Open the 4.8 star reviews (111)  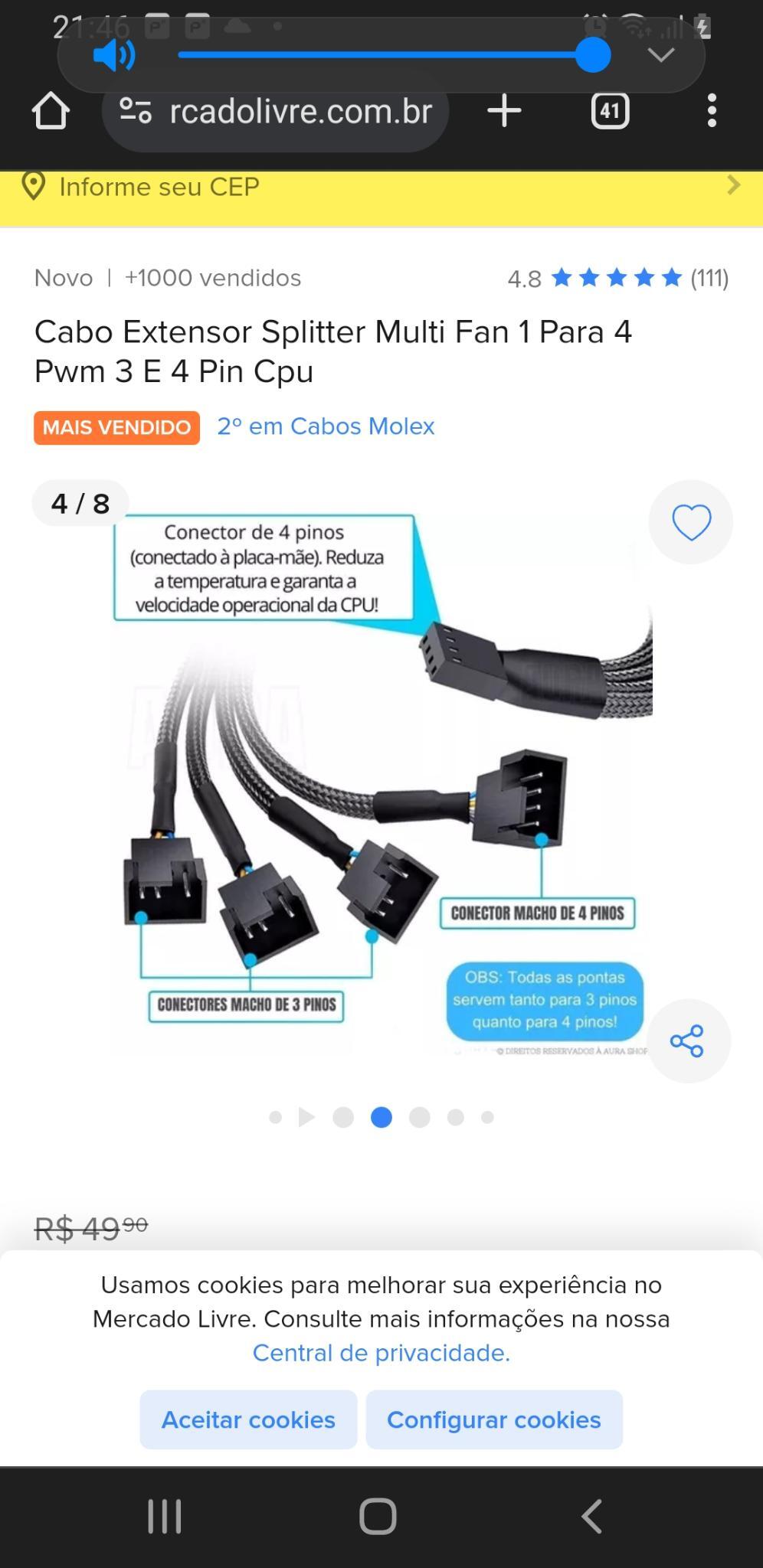point(617,278)
